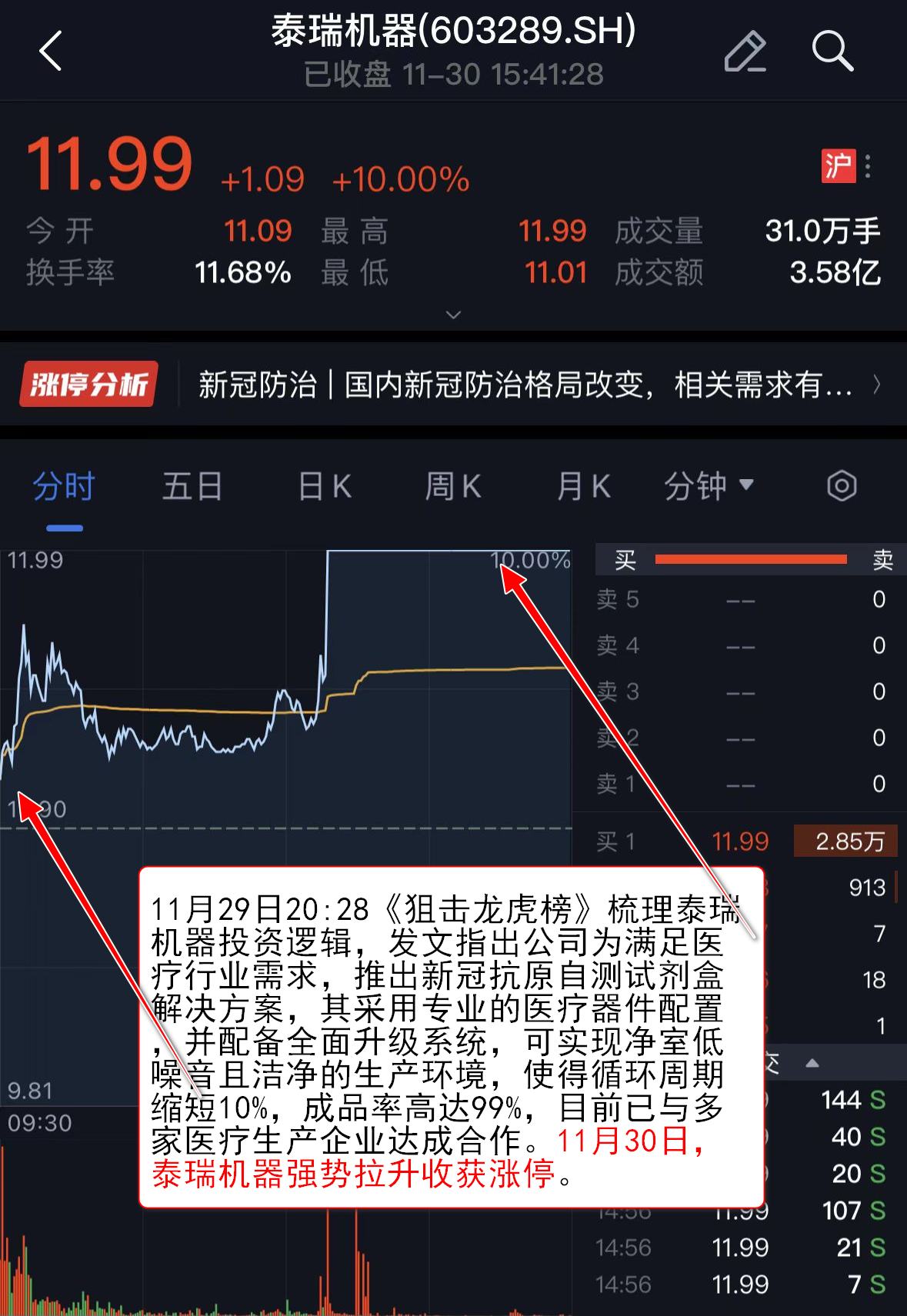Show the 月K chart tab

583,487
